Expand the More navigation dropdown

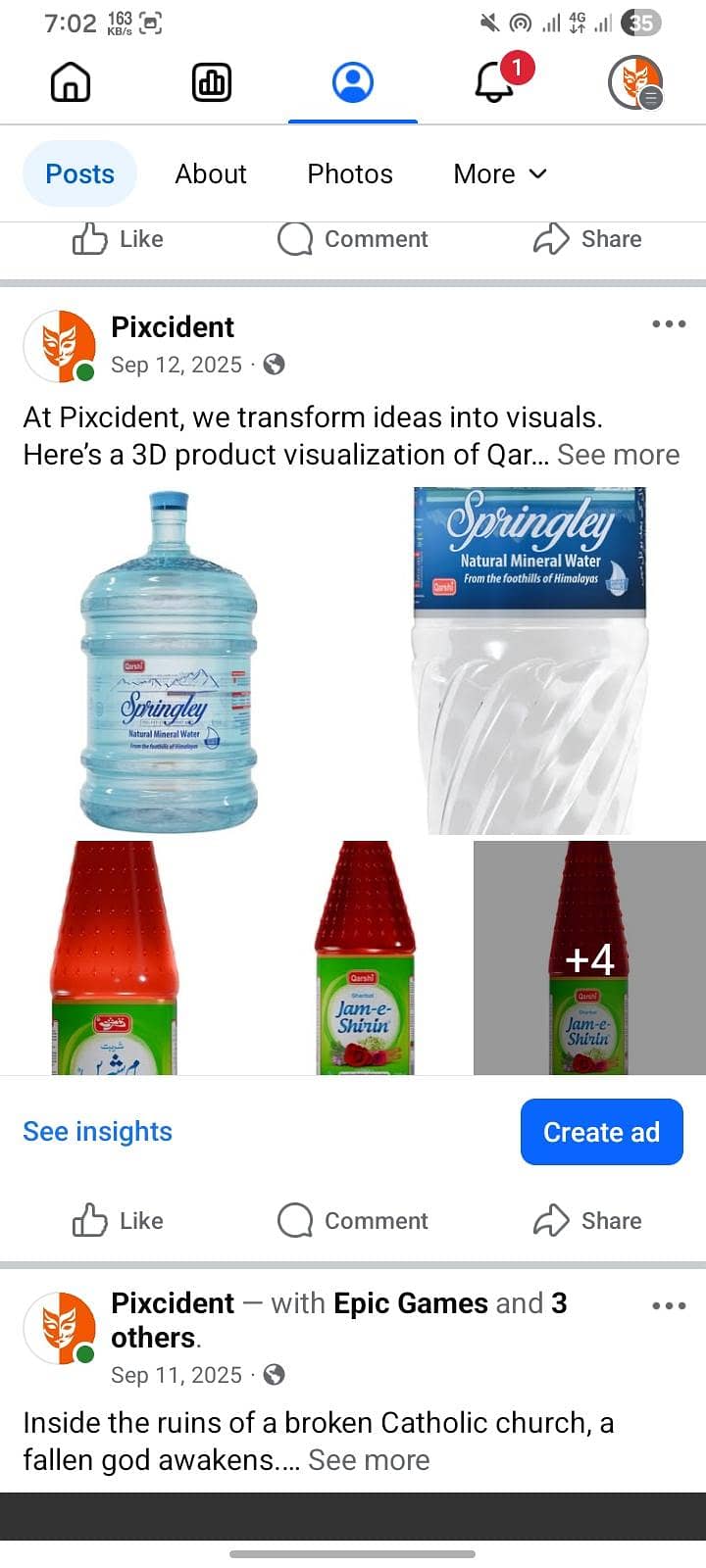coord(498,173)
